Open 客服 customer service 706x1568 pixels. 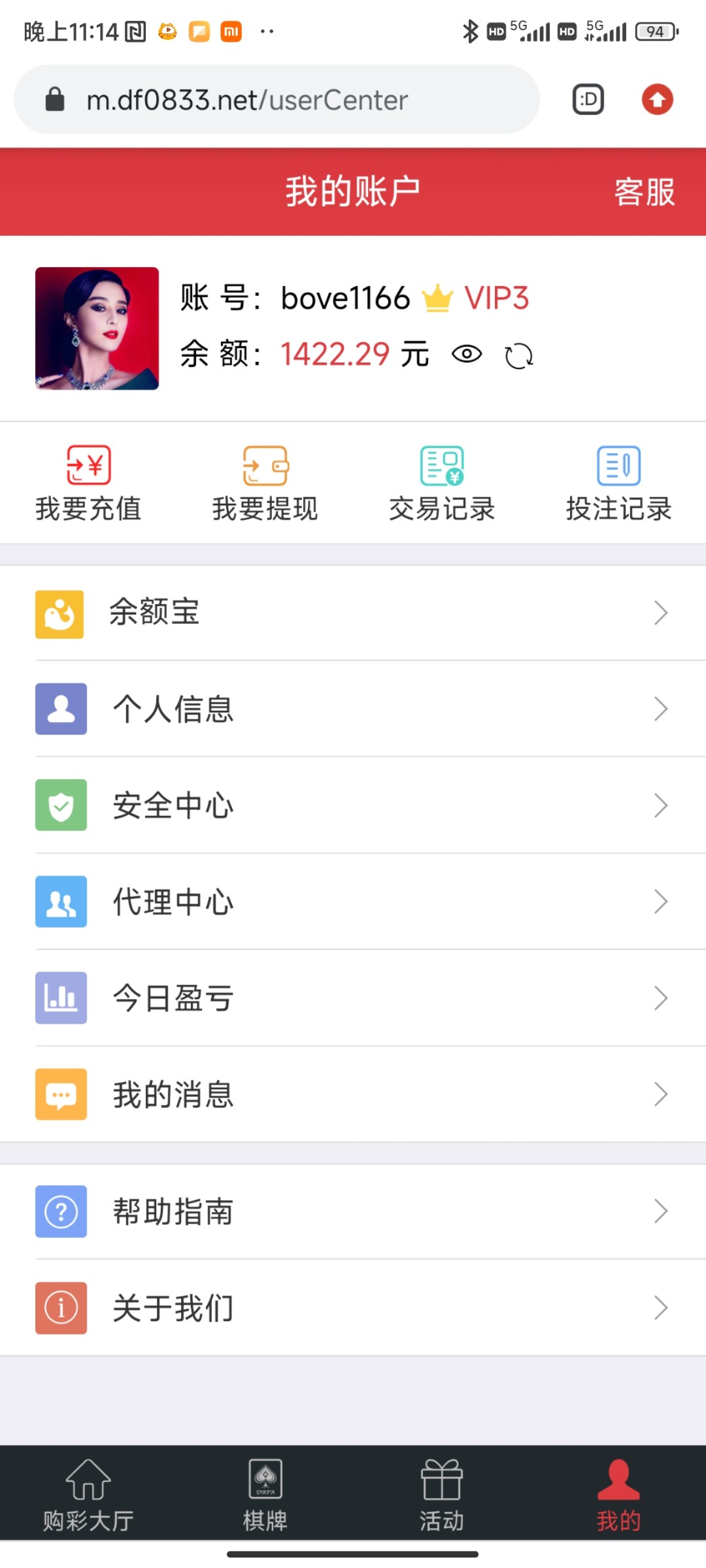coord(644,192)
